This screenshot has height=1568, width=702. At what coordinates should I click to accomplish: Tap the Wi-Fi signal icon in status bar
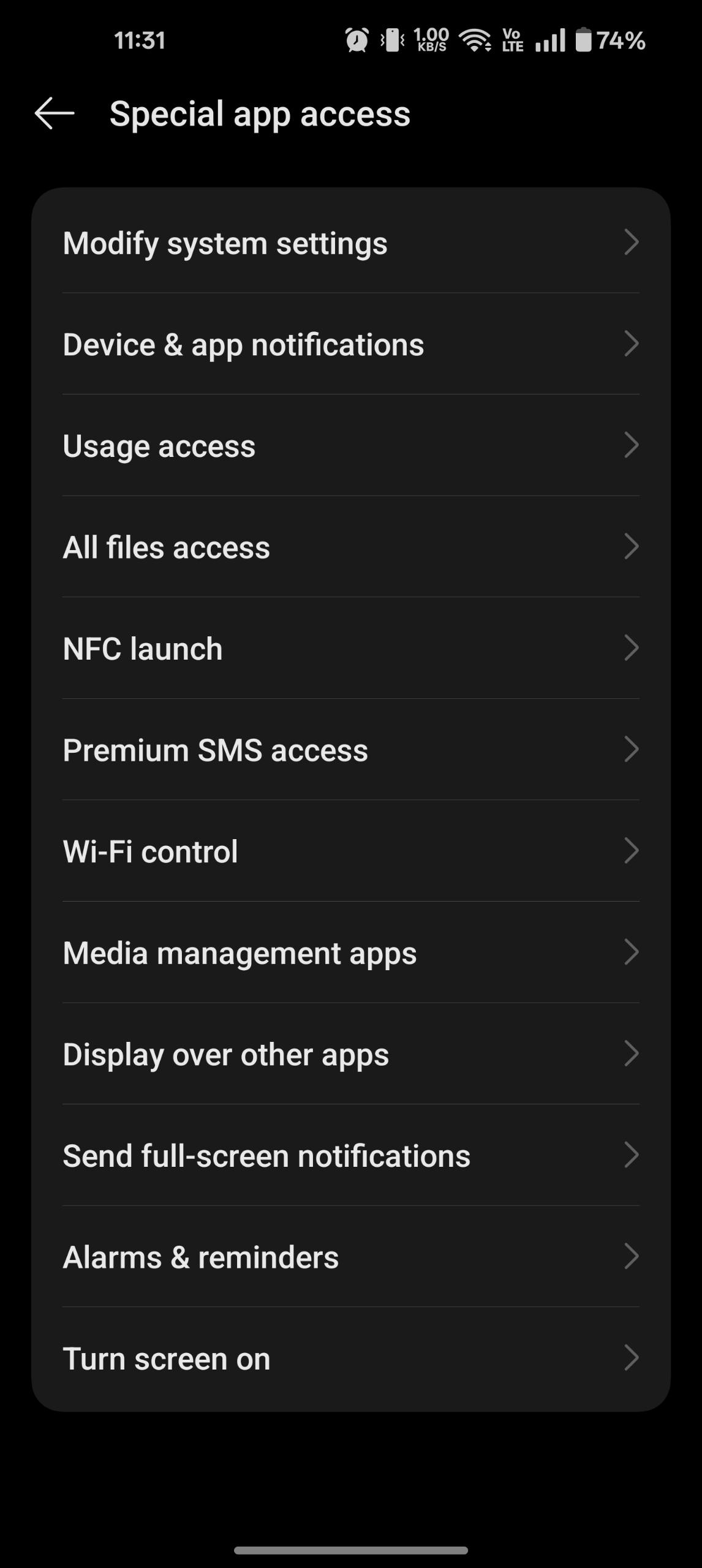(x=474, y=39)
